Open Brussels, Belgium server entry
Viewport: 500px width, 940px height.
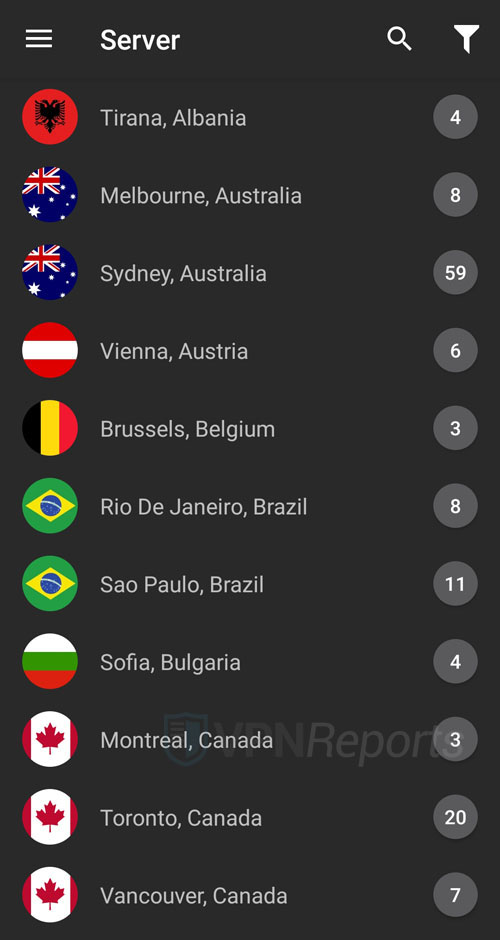pos(250,428)
